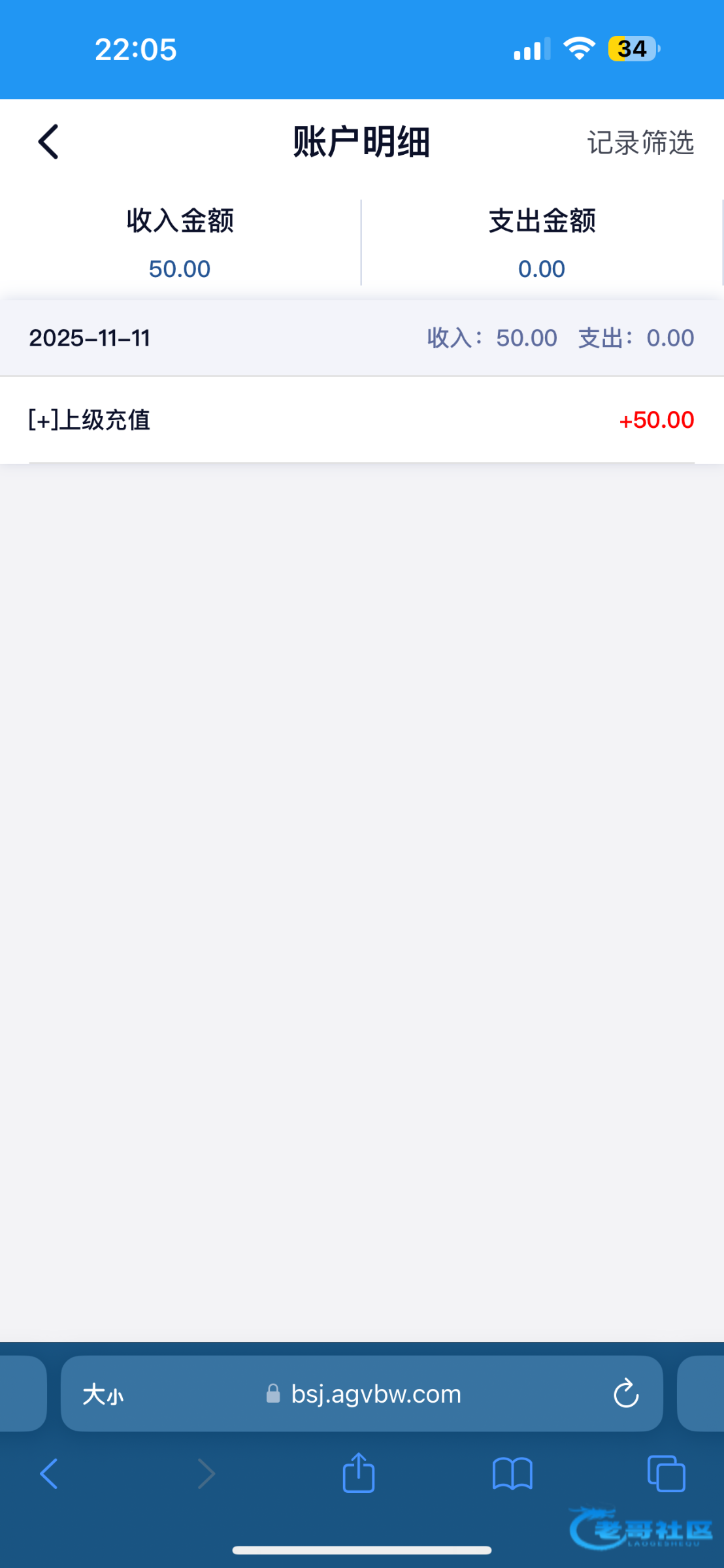Open the 大小 page settings menu
Image resolution: width=724 pixels, height=1568 pixels.
click(103, 1395)
